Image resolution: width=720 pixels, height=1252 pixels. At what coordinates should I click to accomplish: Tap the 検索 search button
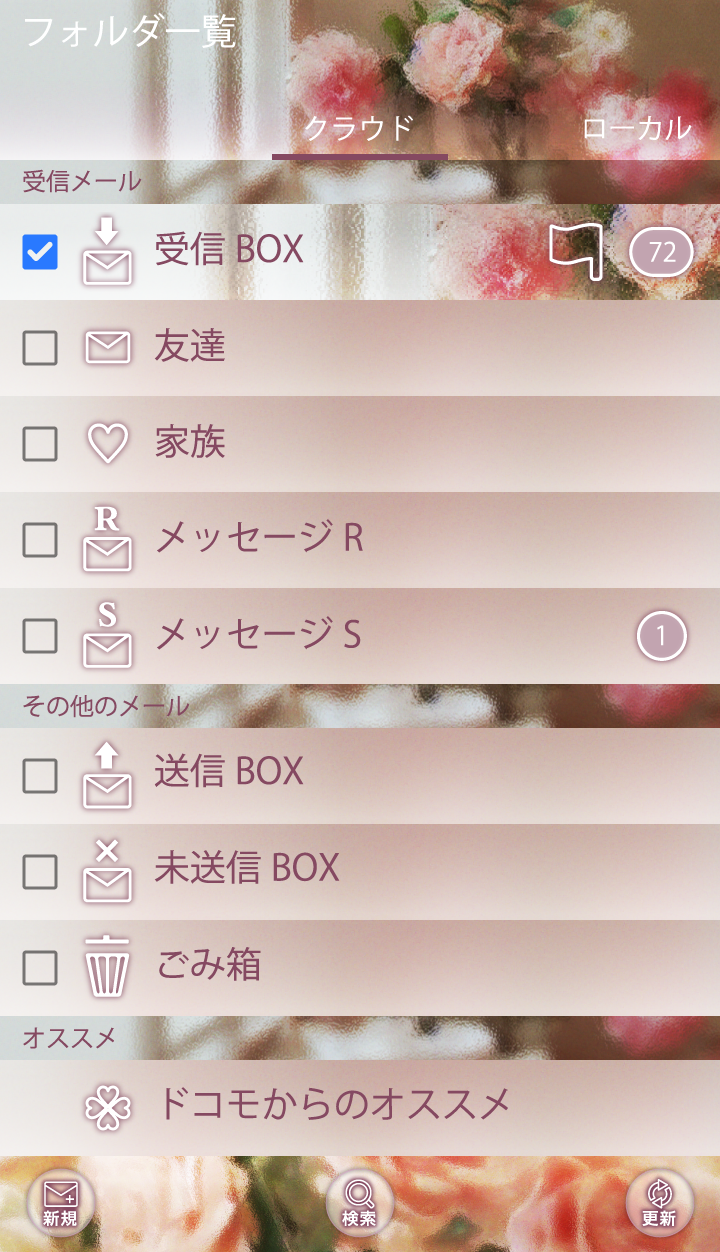[x=359, y=1204]
